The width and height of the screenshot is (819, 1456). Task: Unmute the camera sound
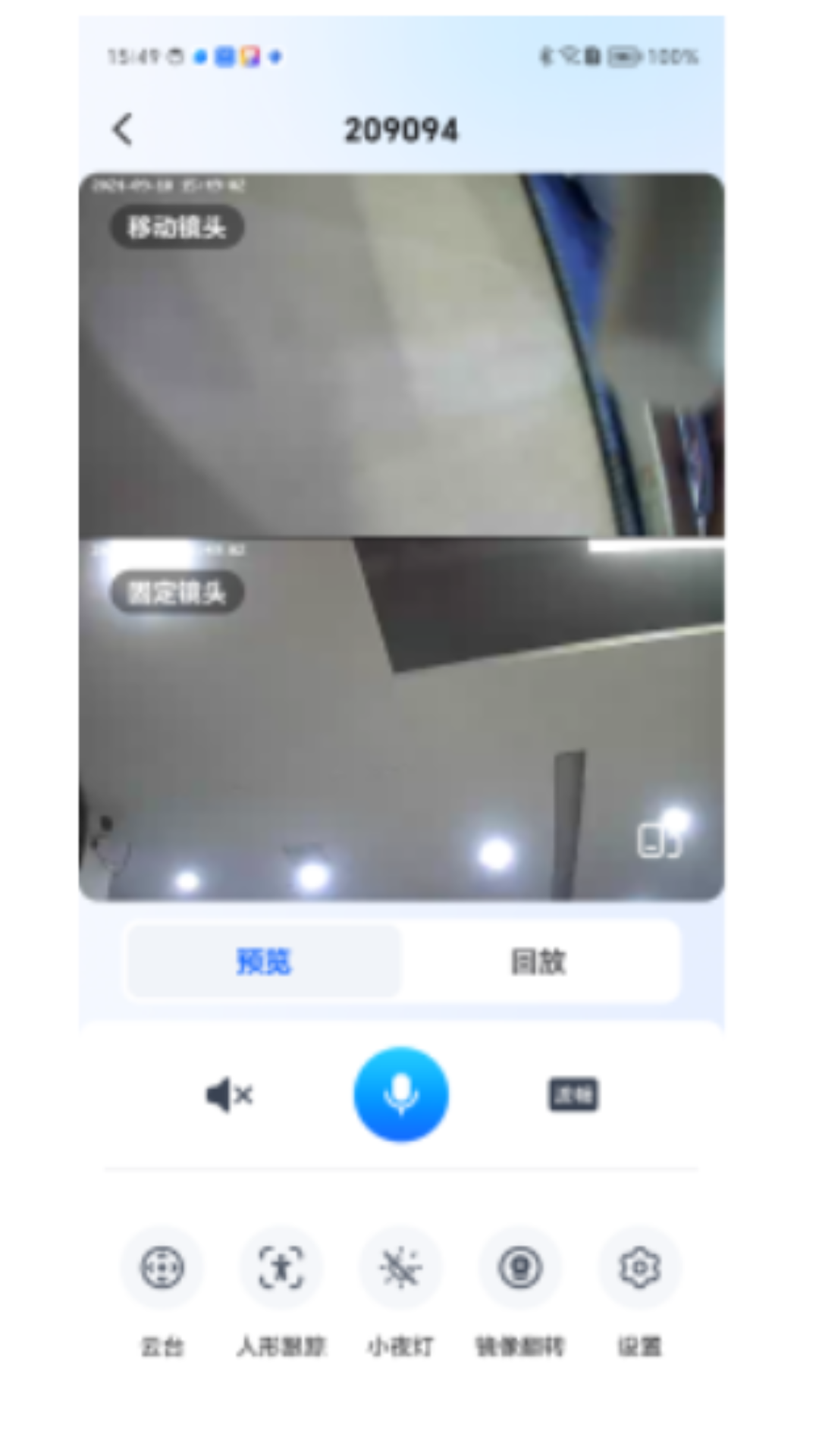(x=229, y=1095)
